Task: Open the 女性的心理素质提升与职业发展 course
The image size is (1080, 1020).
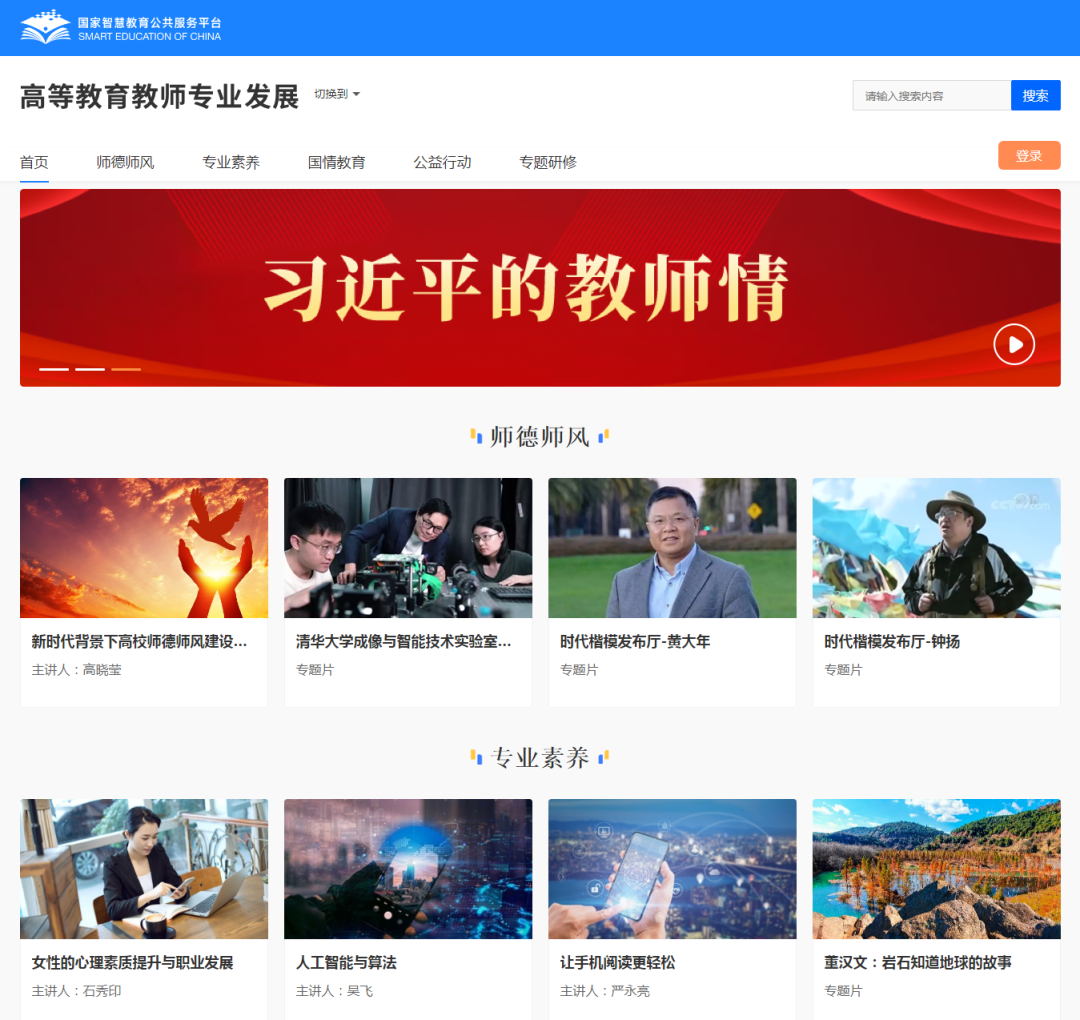Action: [143, 910]
